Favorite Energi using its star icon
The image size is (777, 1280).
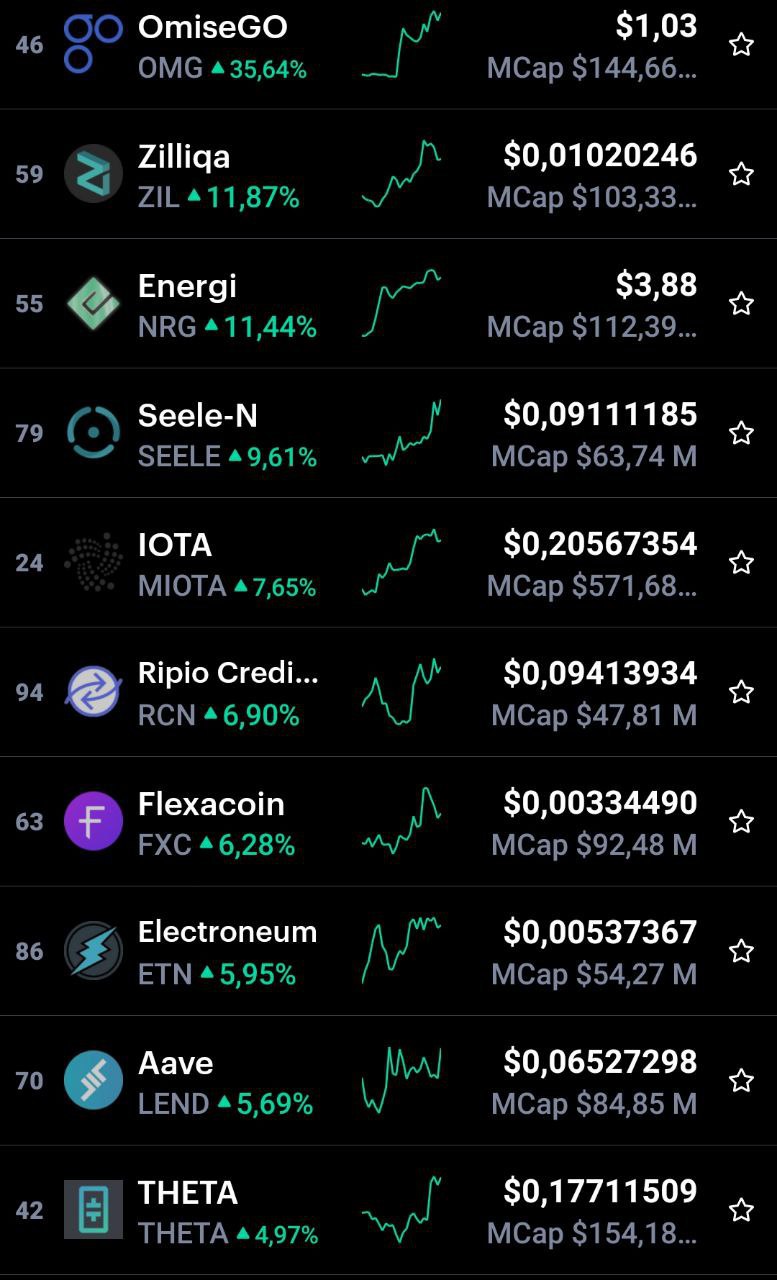coord(741,303)
